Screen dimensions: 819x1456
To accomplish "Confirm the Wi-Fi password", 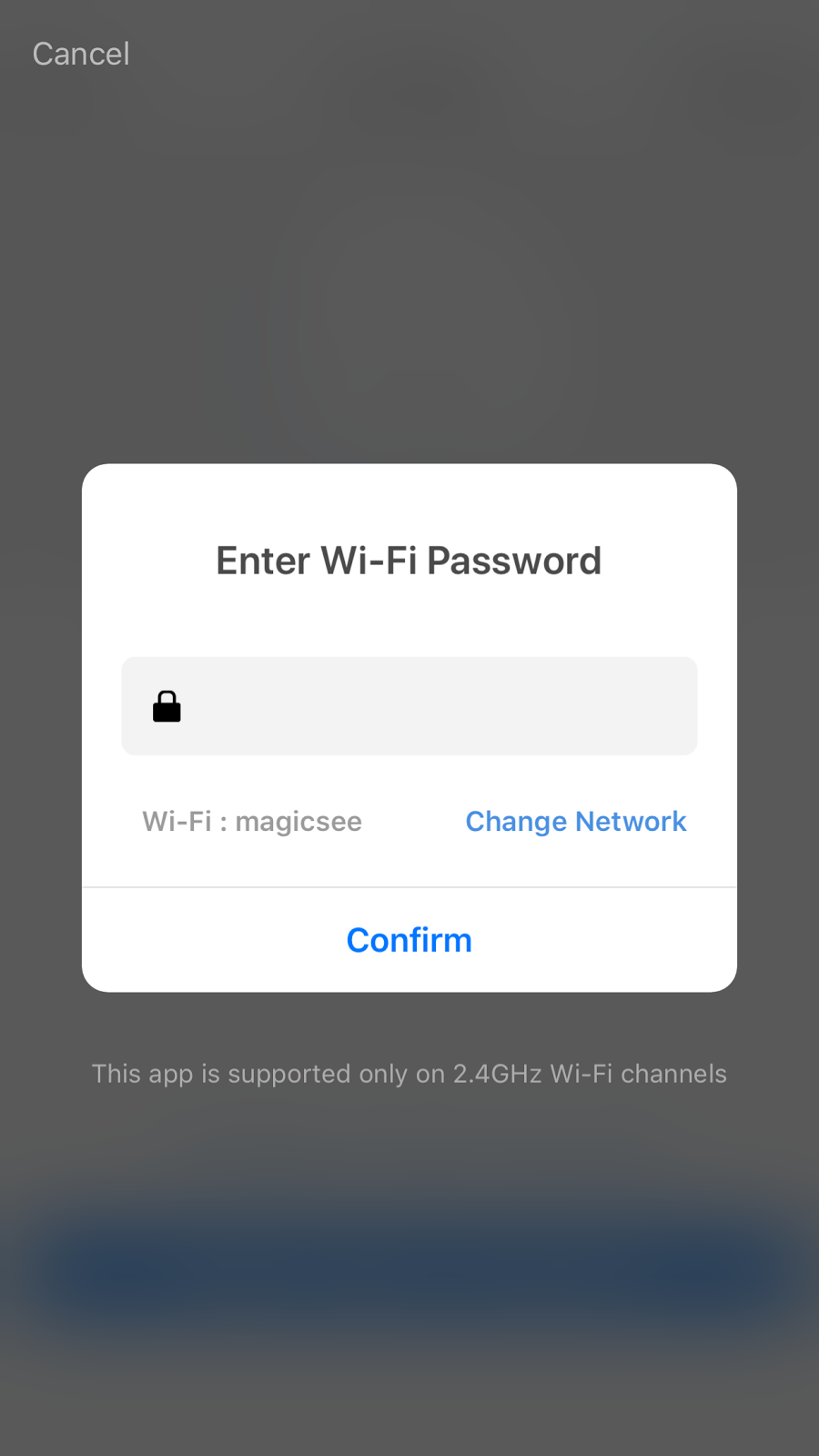I will pyautogui.click(x=409, y=940).
